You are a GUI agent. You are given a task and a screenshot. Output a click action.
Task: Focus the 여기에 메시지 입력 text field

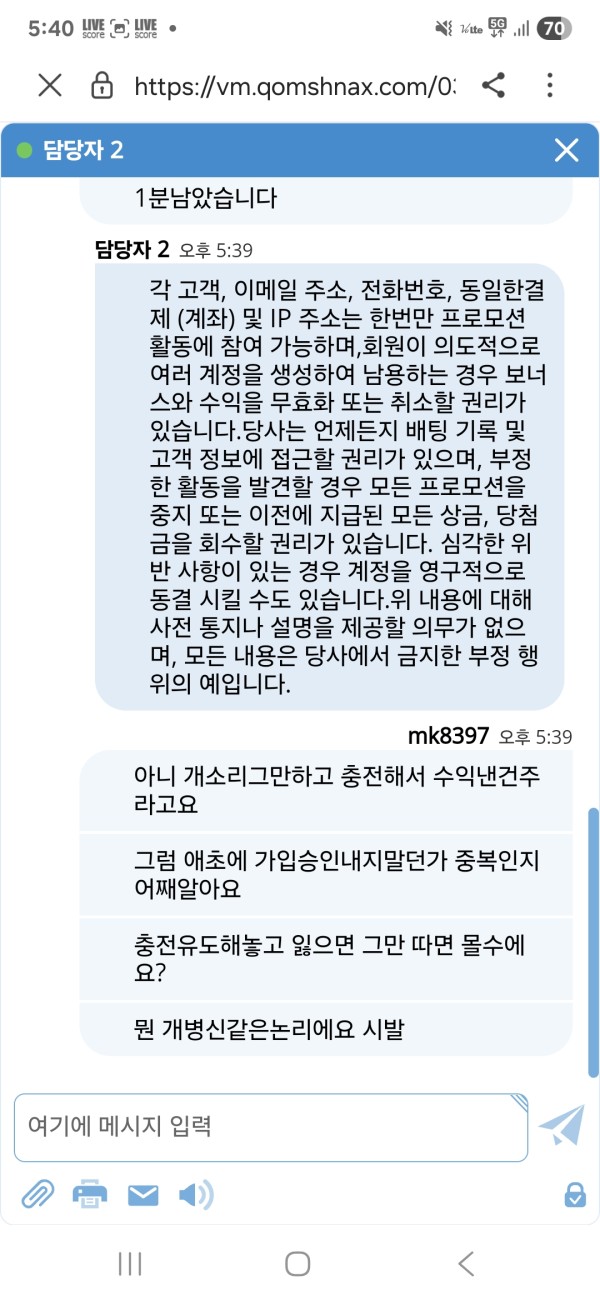pos(270,1126)
